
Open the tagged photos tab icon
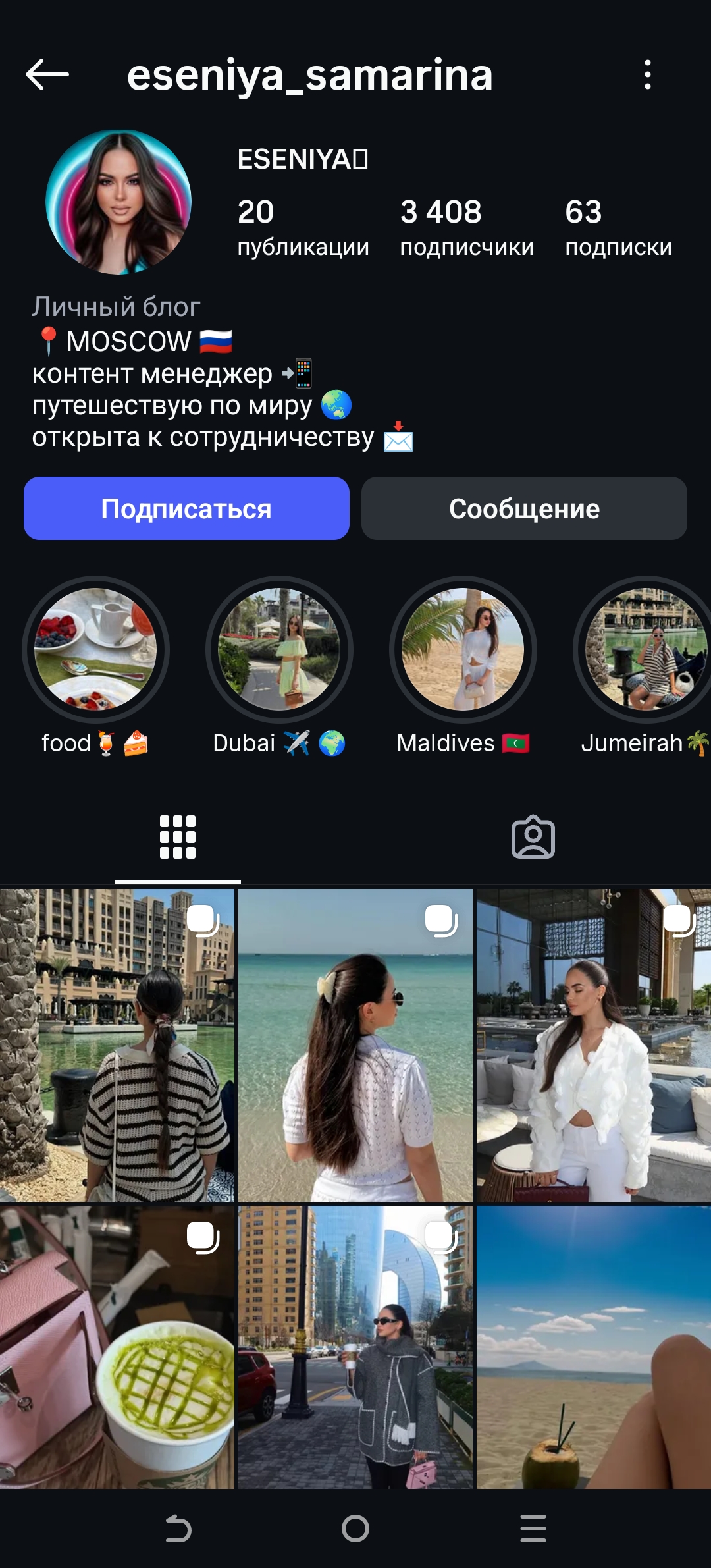tap(533, 836)
